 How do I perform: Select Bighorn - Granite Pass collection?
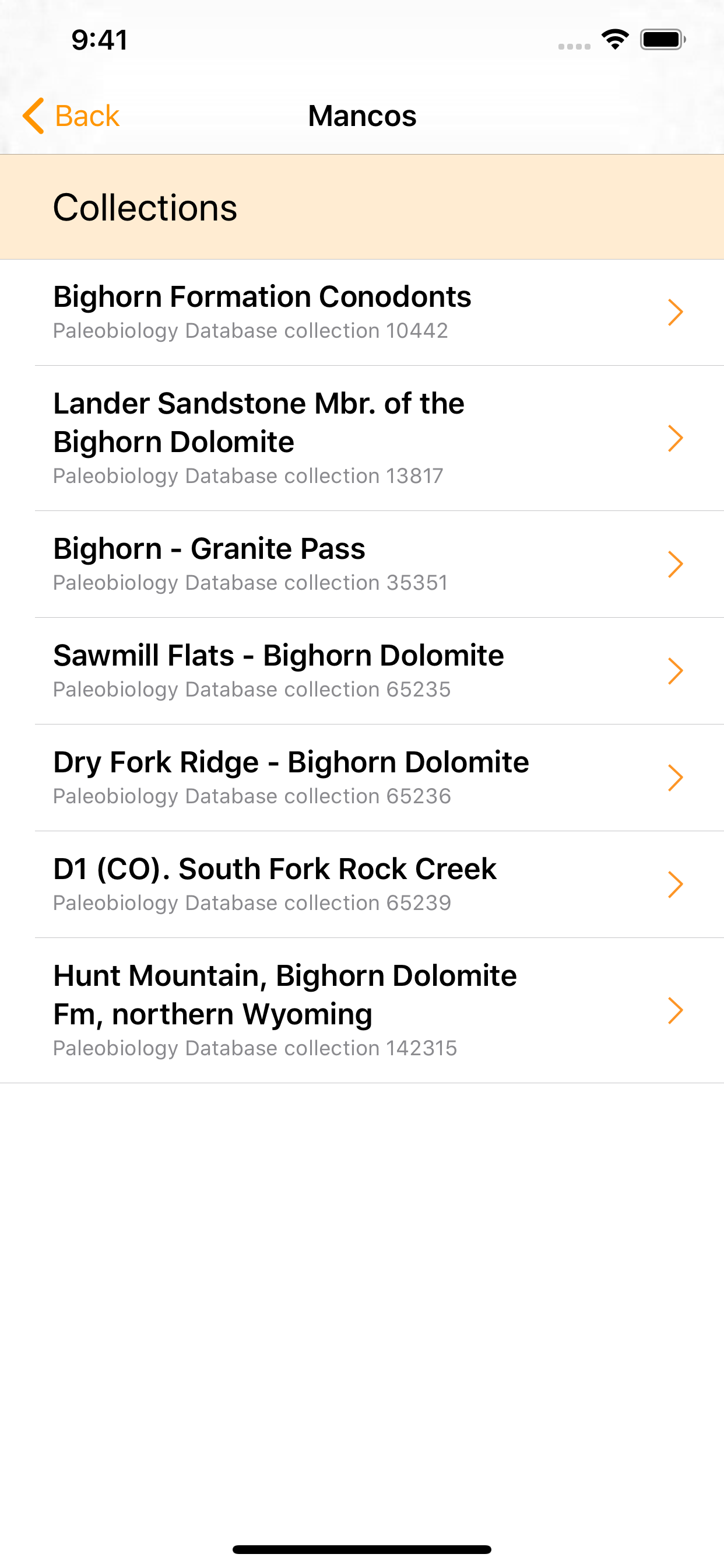tap(362, 564)
